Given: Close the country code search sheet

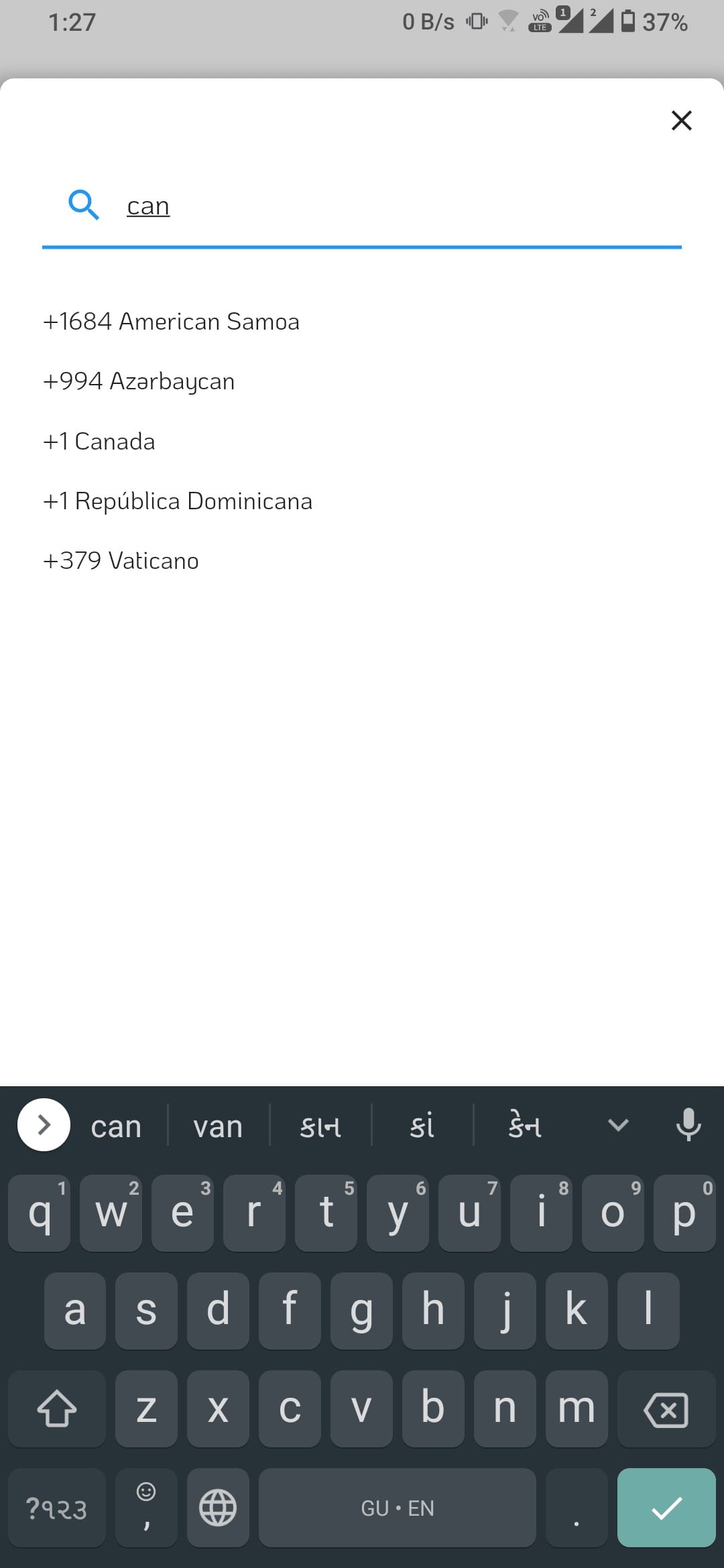Looking at the screenshot, I should pos(681,121).
